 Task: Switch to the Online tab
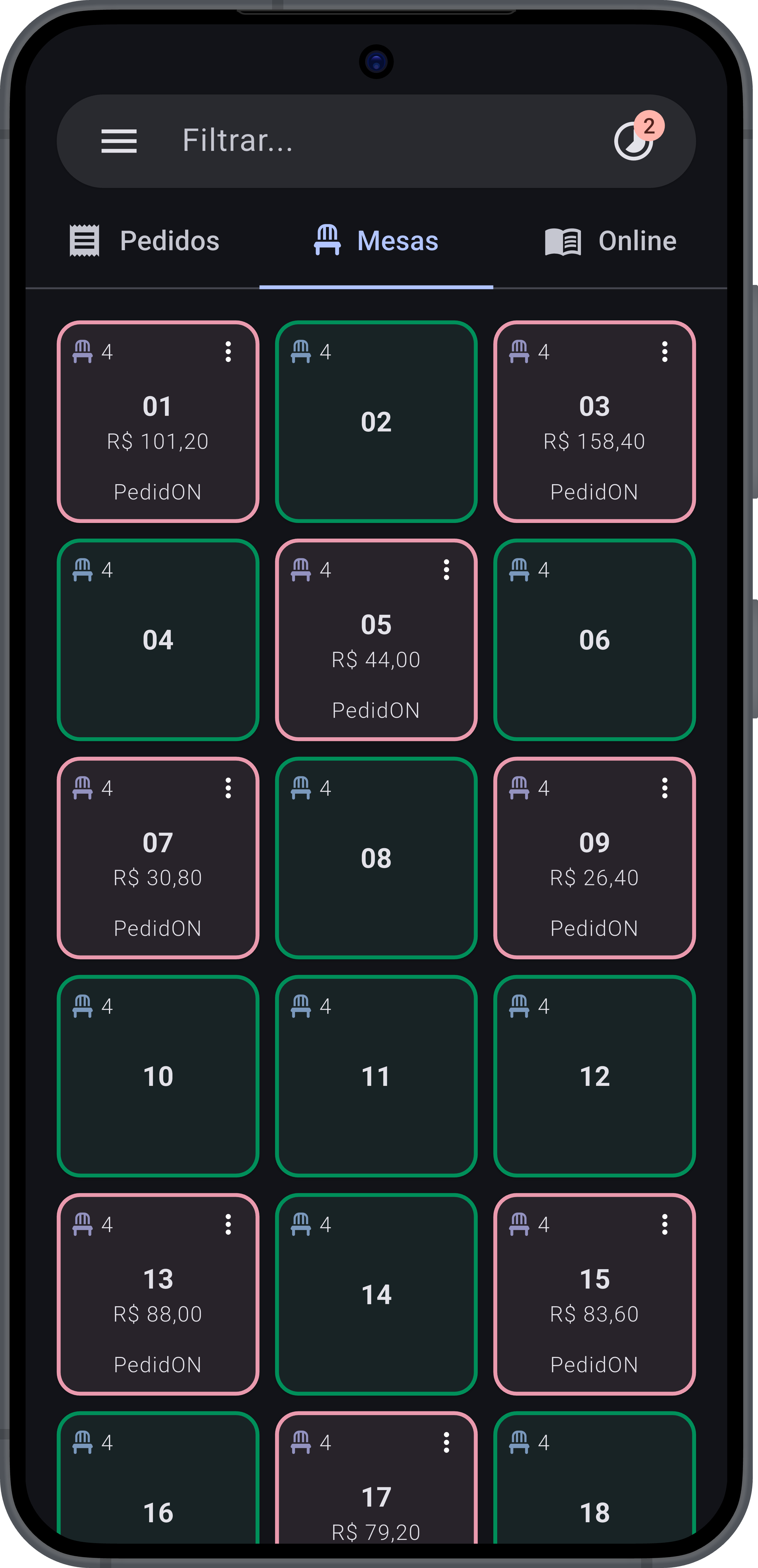tap(610, 241)
